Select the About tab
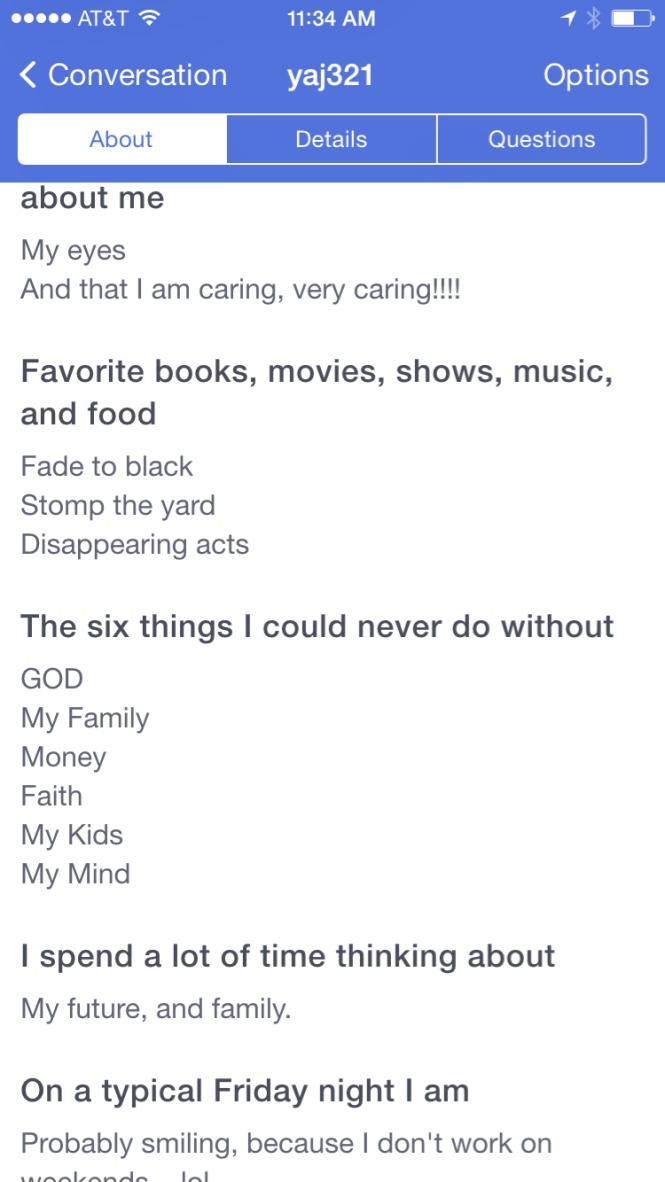The image size is (665, 1182). pos(122,140)
